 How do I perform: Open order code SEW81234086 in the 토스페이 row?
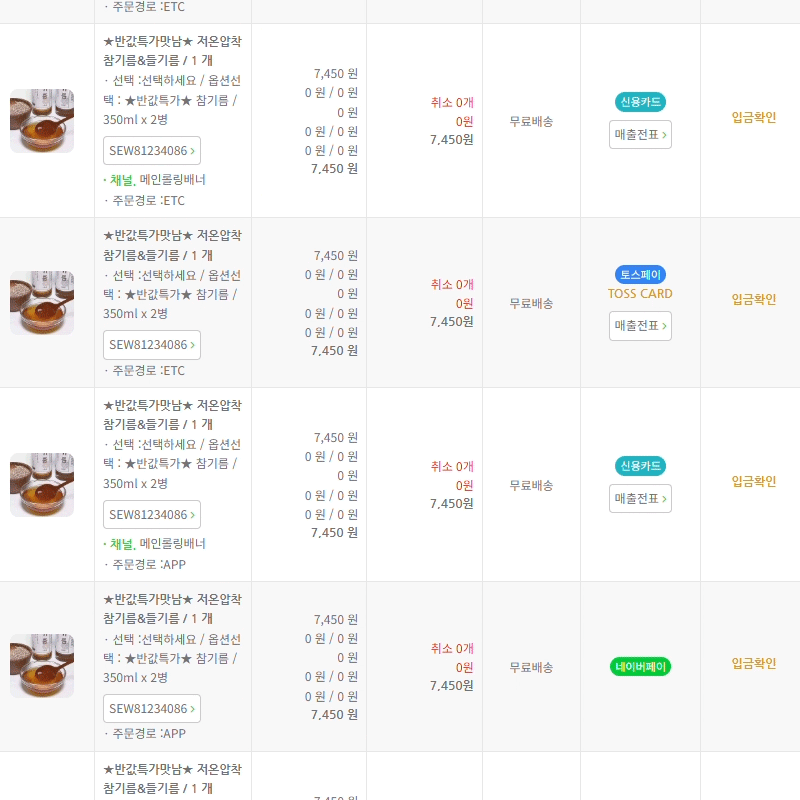(152, 345)
